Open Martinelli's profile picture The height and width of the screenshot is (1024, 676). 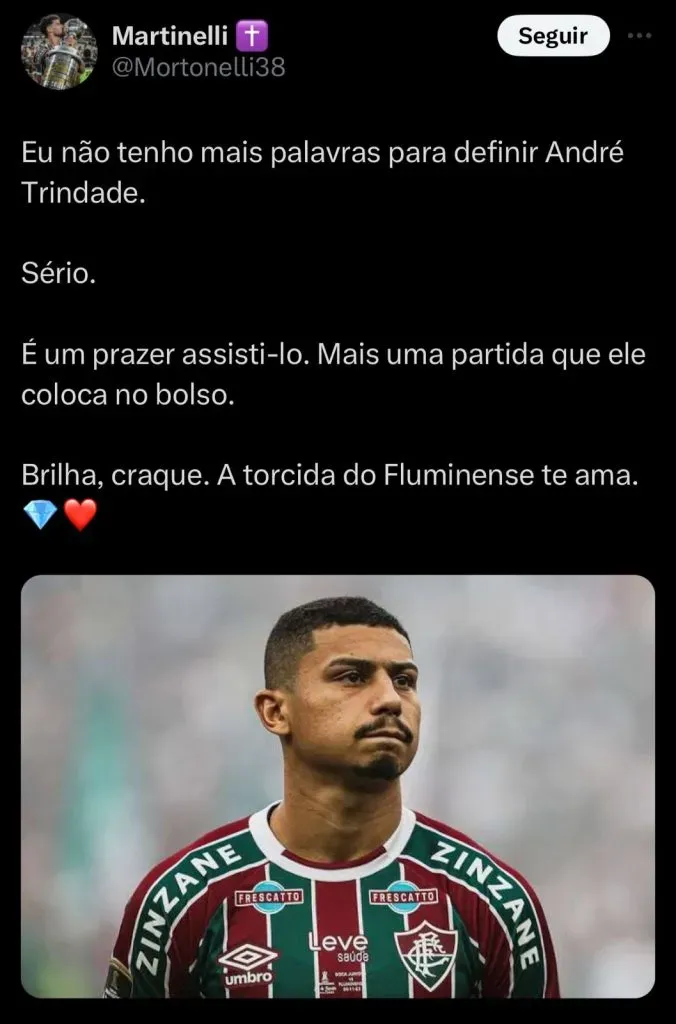pos(59,51)
